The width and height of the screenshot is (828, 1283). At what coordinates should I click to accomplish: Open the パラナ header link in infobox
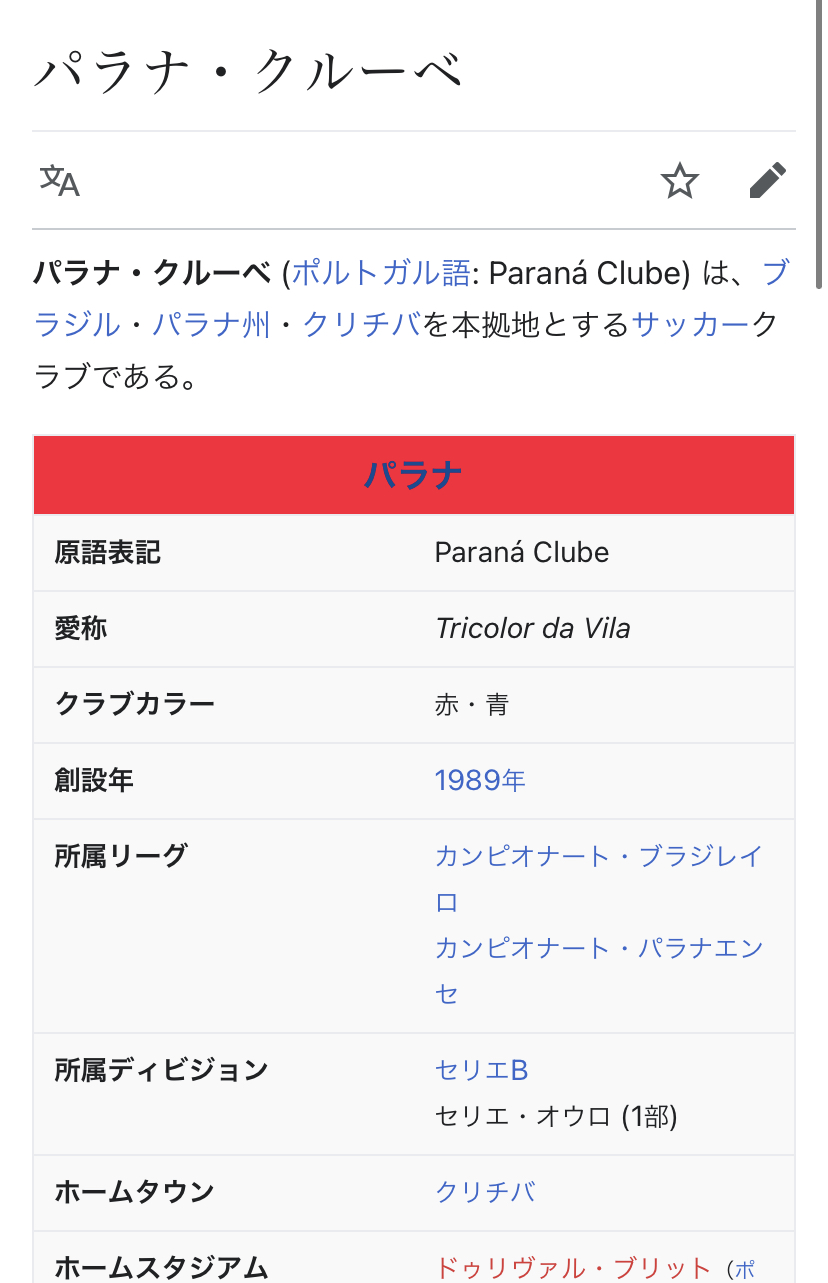tap(413, 475)
